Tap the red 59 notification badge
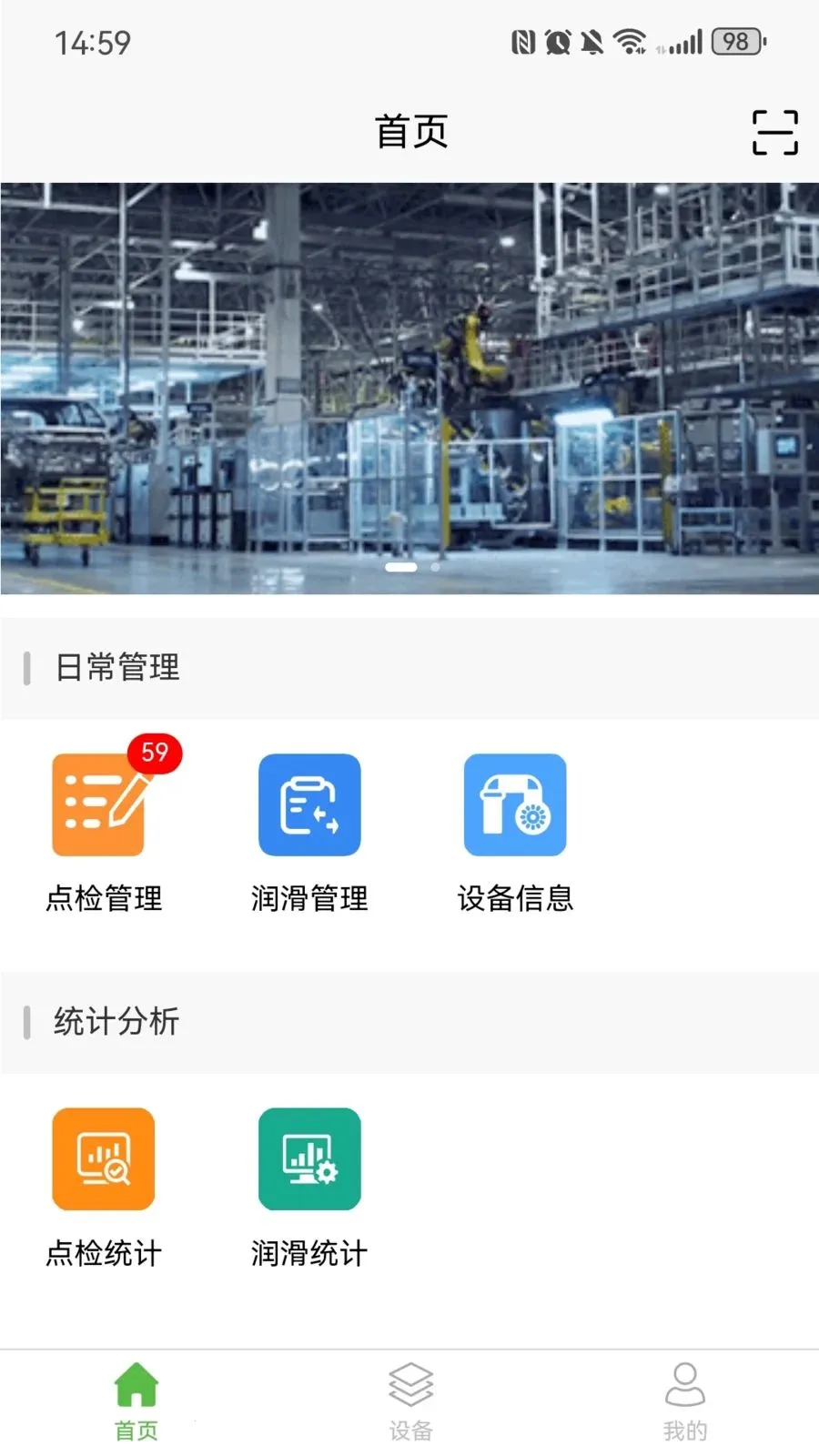This screenshot has height=1456, width=819. point(153,753)
